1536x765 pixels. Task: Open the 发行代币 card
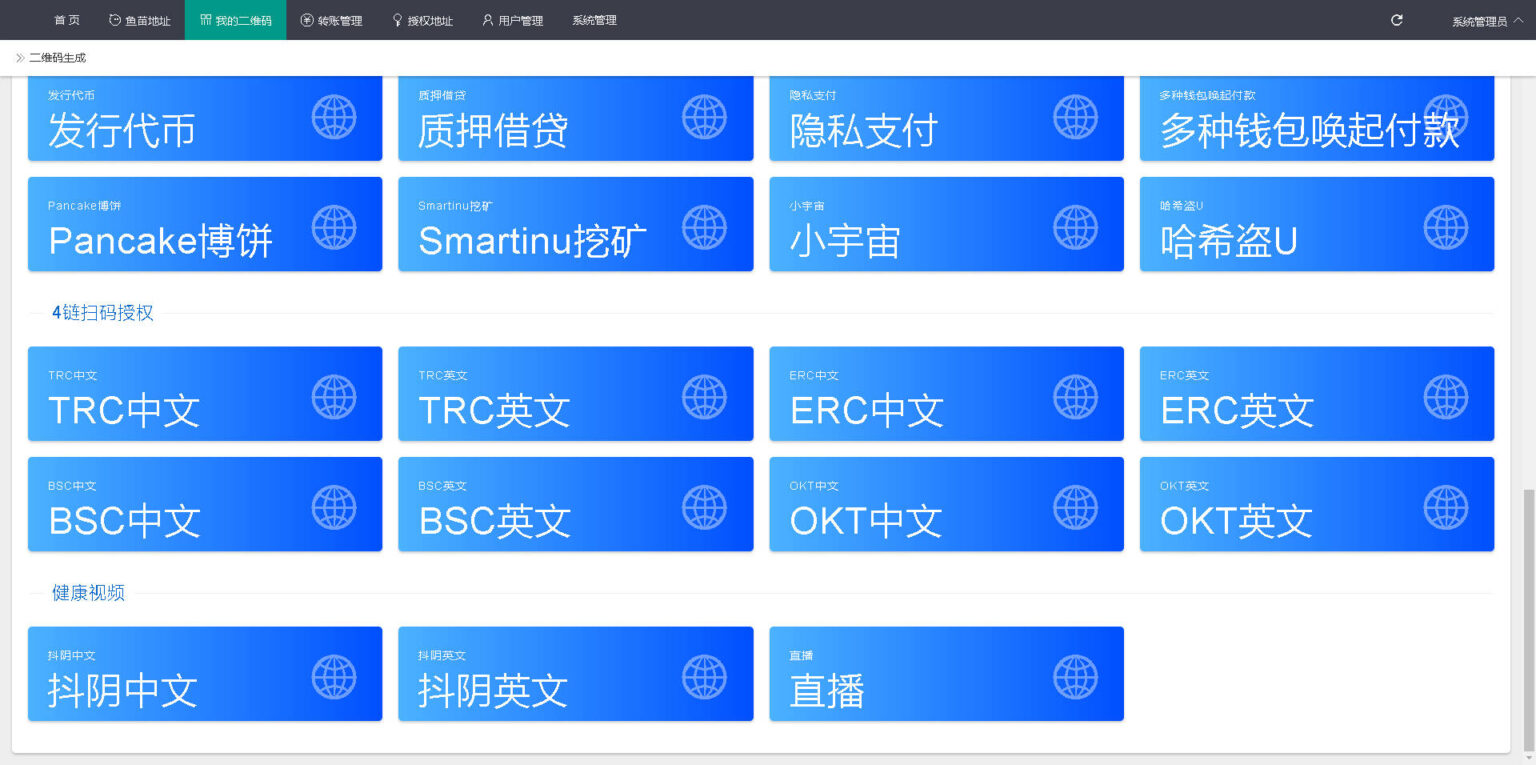[205, 118]
